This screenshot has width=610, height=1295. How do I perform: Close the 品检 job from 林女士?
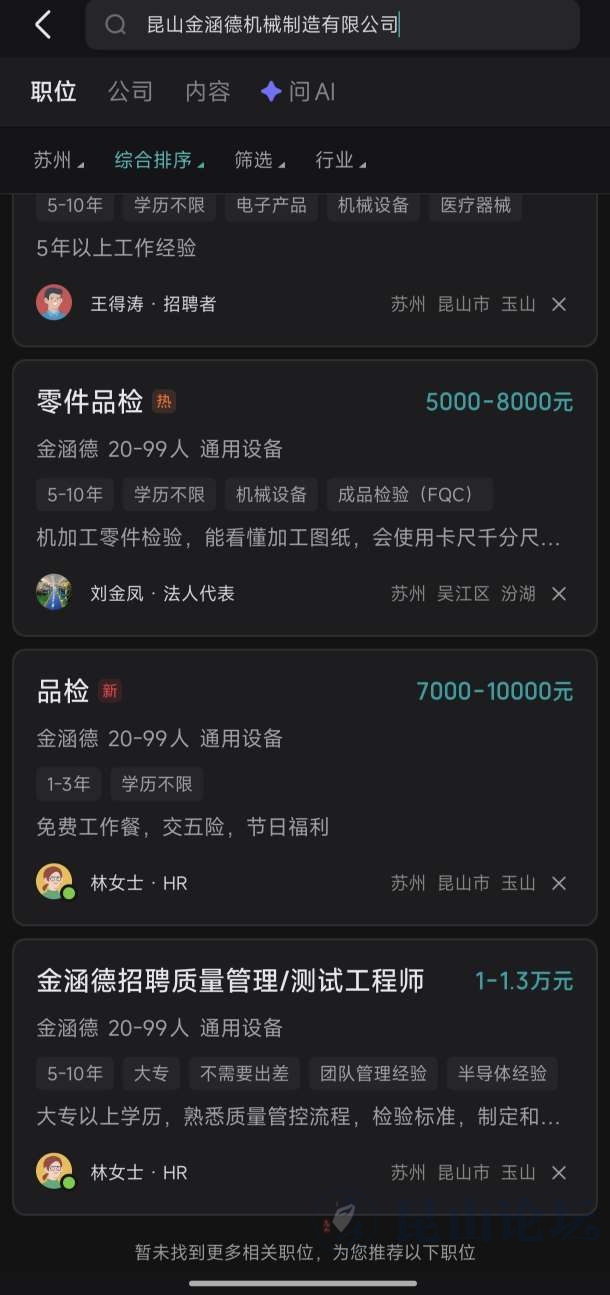[x=559, y=883]
